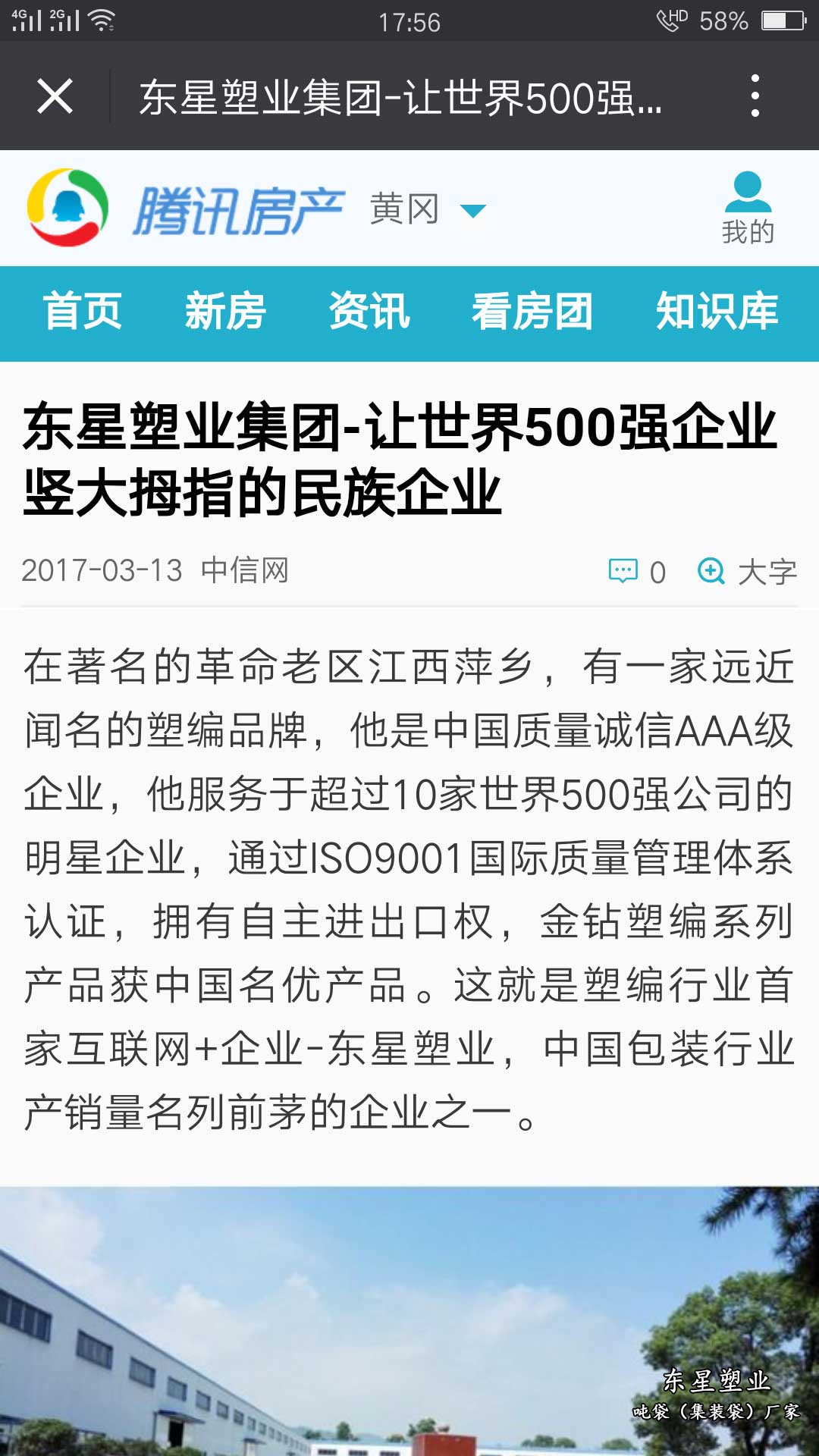Open the three-dot overflow menu
Viewport: 819px width, 1456px height.
click(x=755, y=97)
